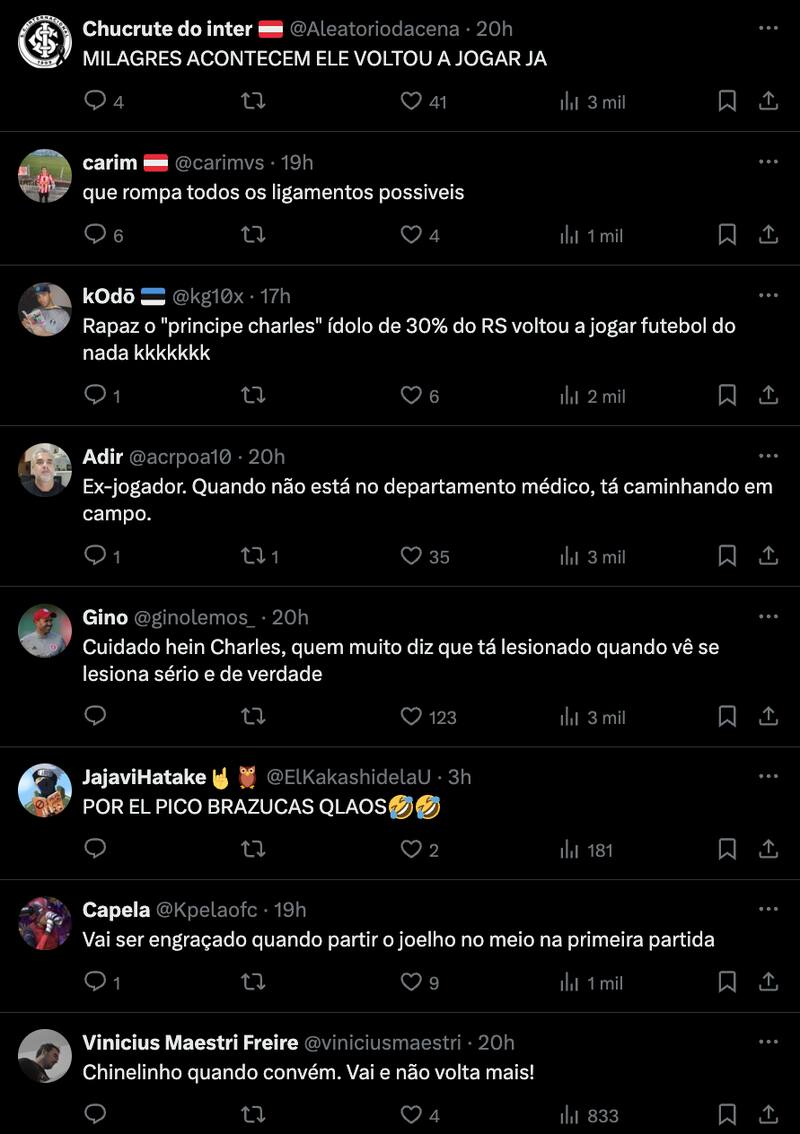800x1134 pixels.
Task: Open the reply icon on Capela's tweet
Action: [x=95, y=982]
